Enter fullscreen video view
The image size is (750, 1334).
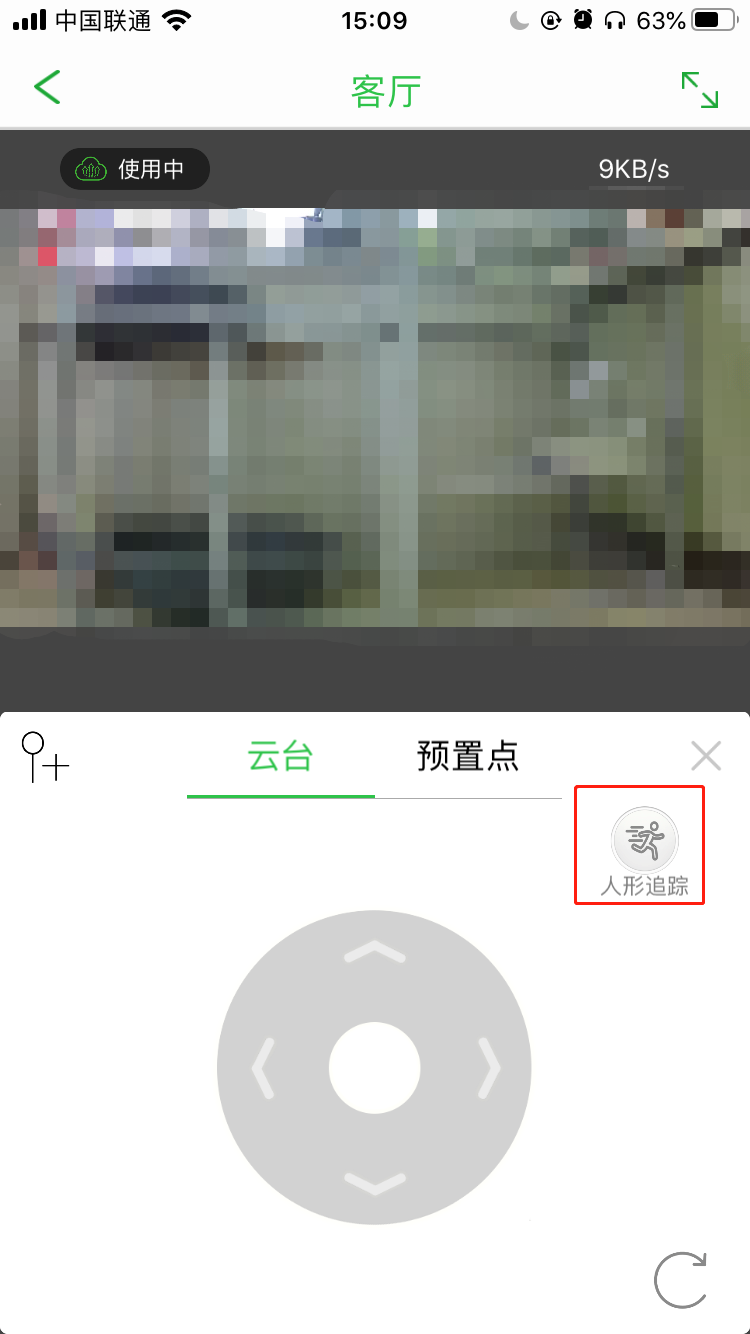coord(700,90)
